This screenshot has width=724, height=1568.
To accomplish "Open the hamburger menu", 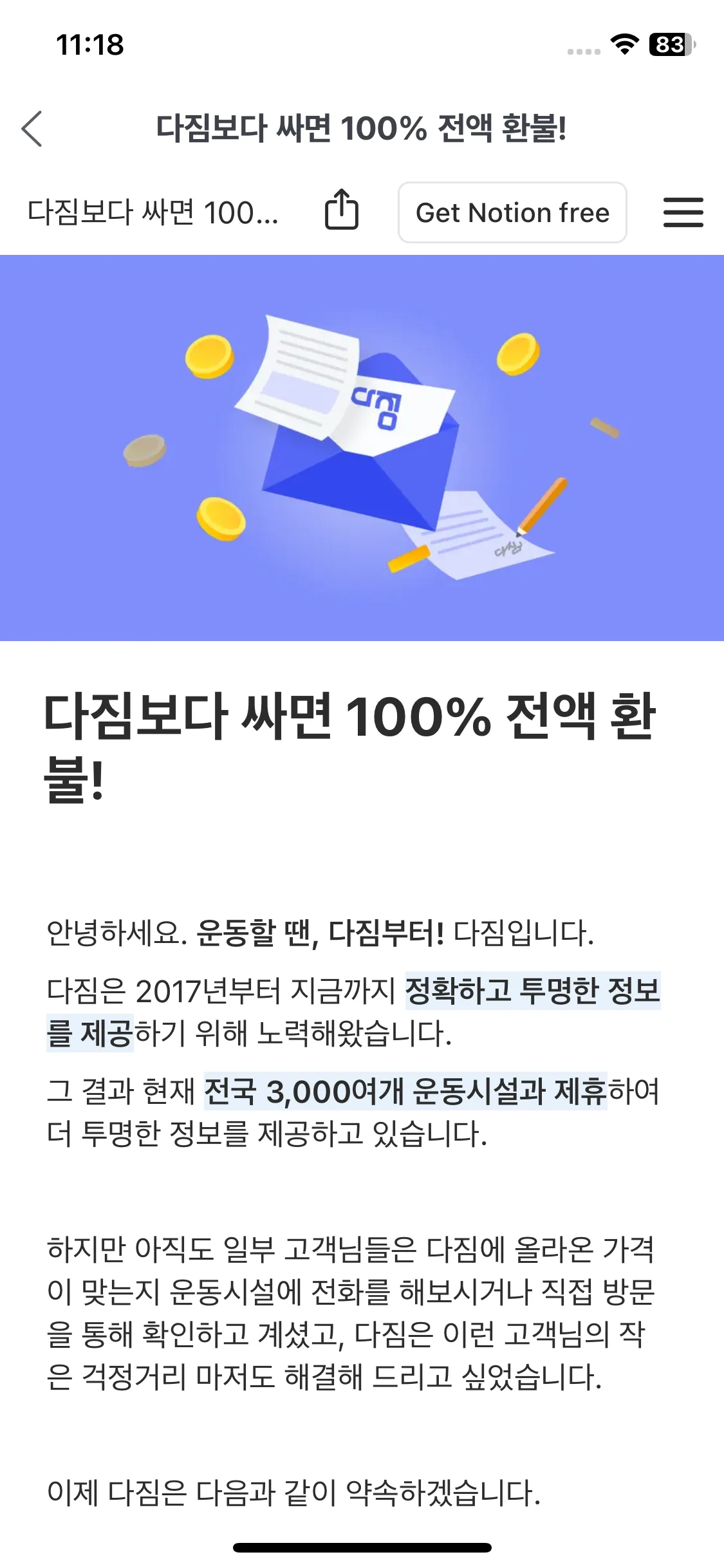I will tap(683, 212).
